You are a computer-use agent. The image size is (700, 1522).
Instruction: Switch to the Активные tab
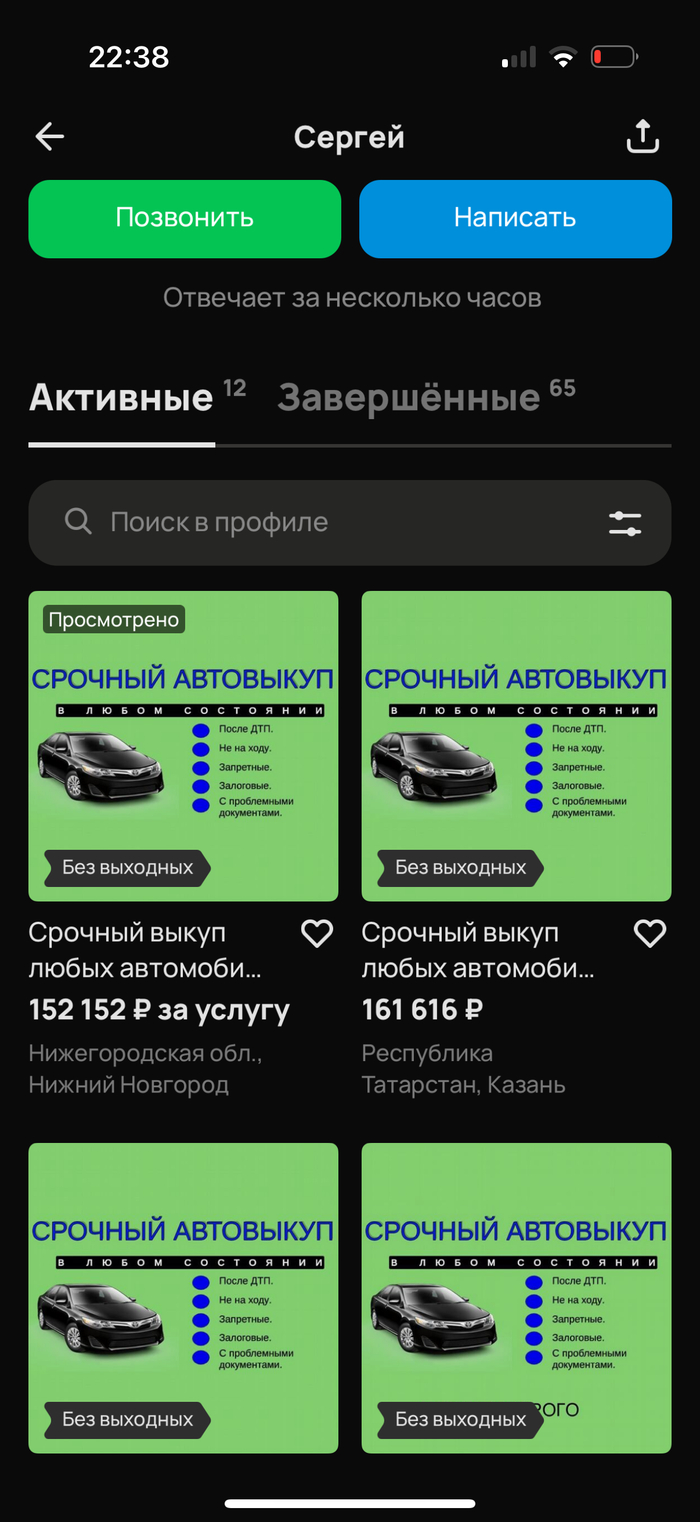[121, 398]
